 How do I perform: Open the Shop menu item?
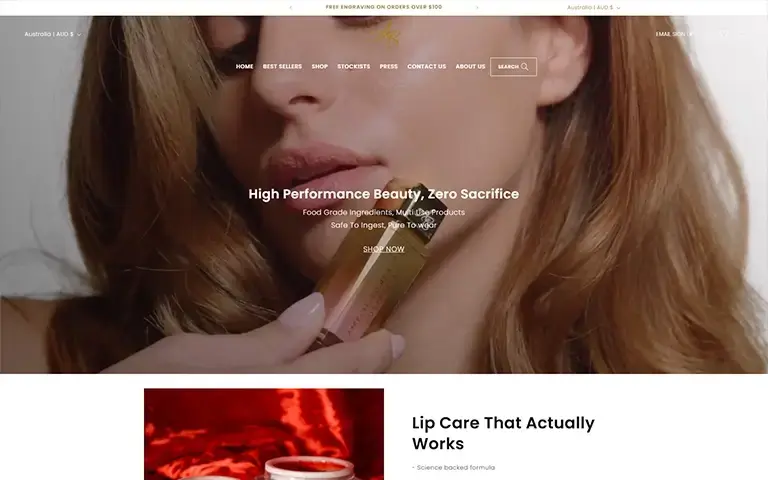319,67
